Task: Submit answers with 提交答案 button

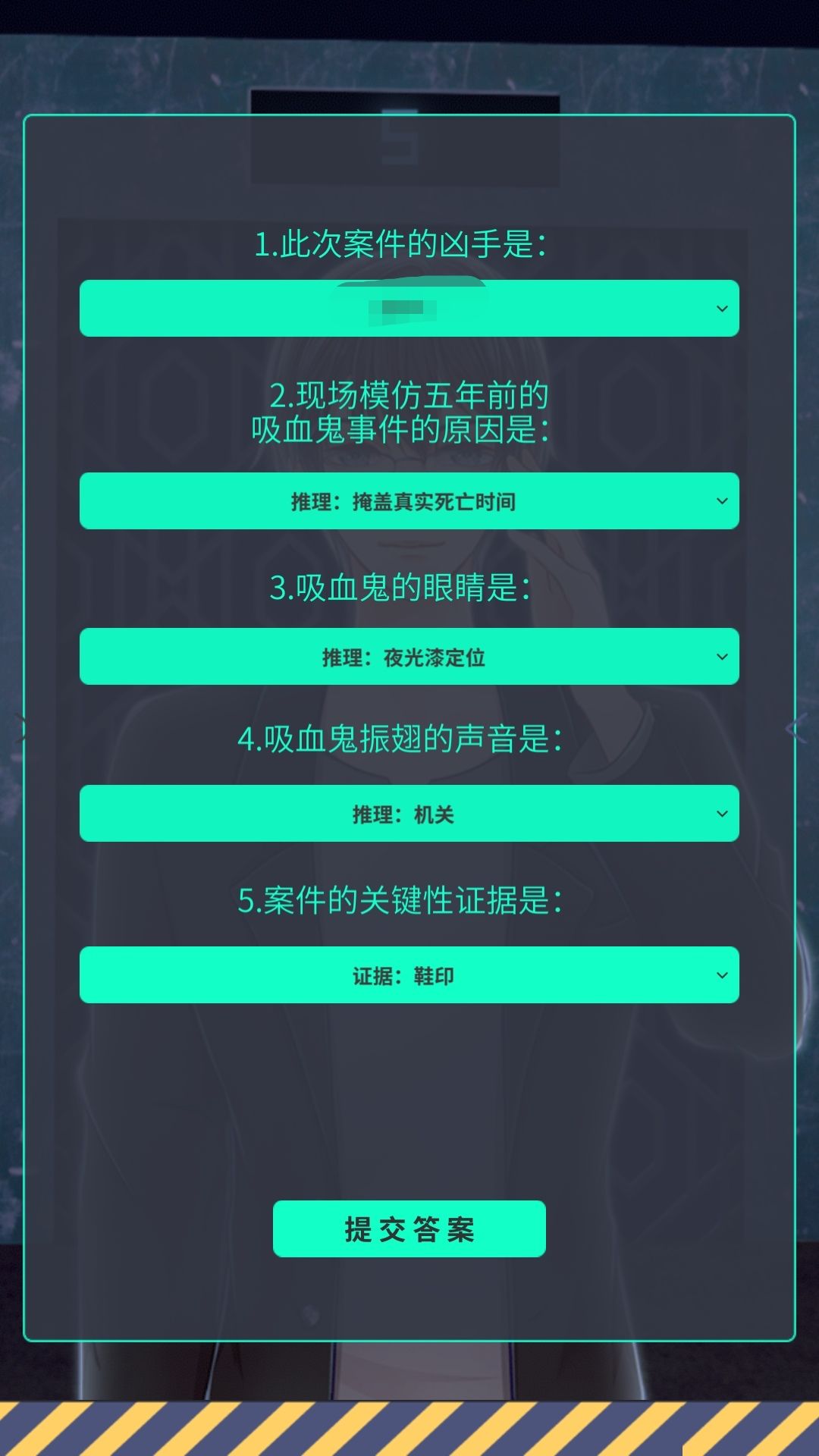Action: coord(409,1228)
